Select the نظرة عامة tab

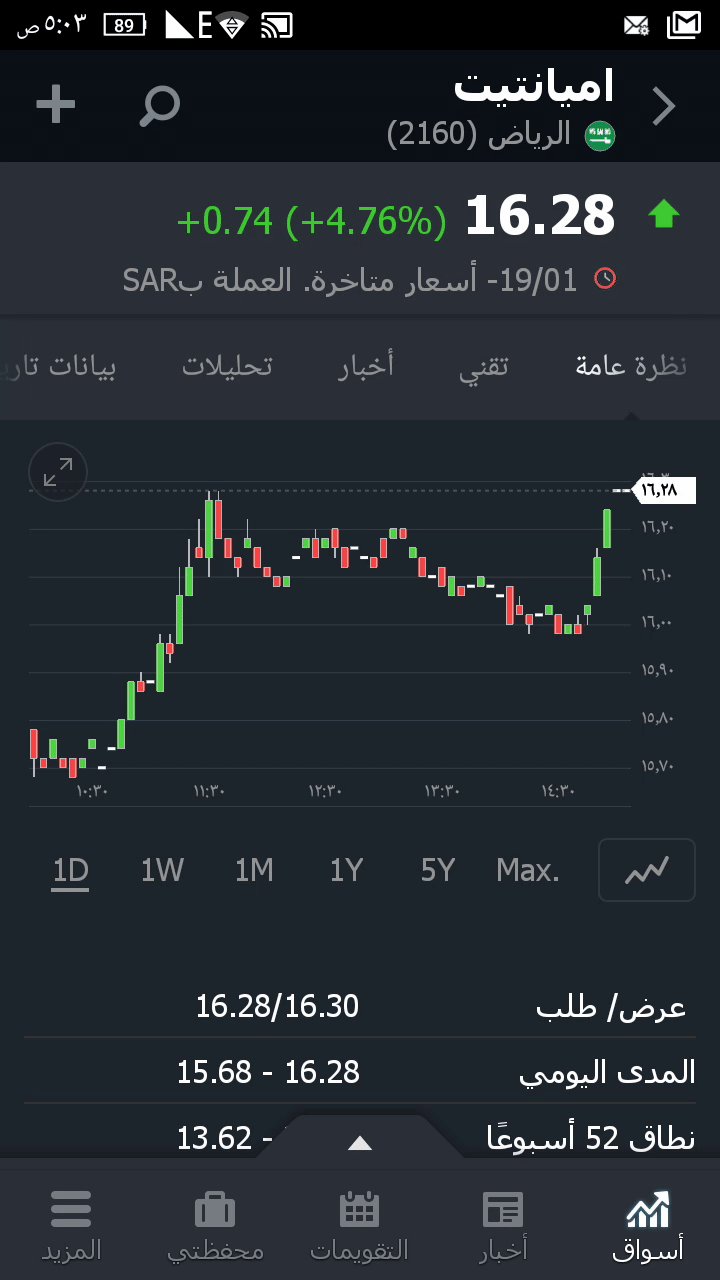631,366
